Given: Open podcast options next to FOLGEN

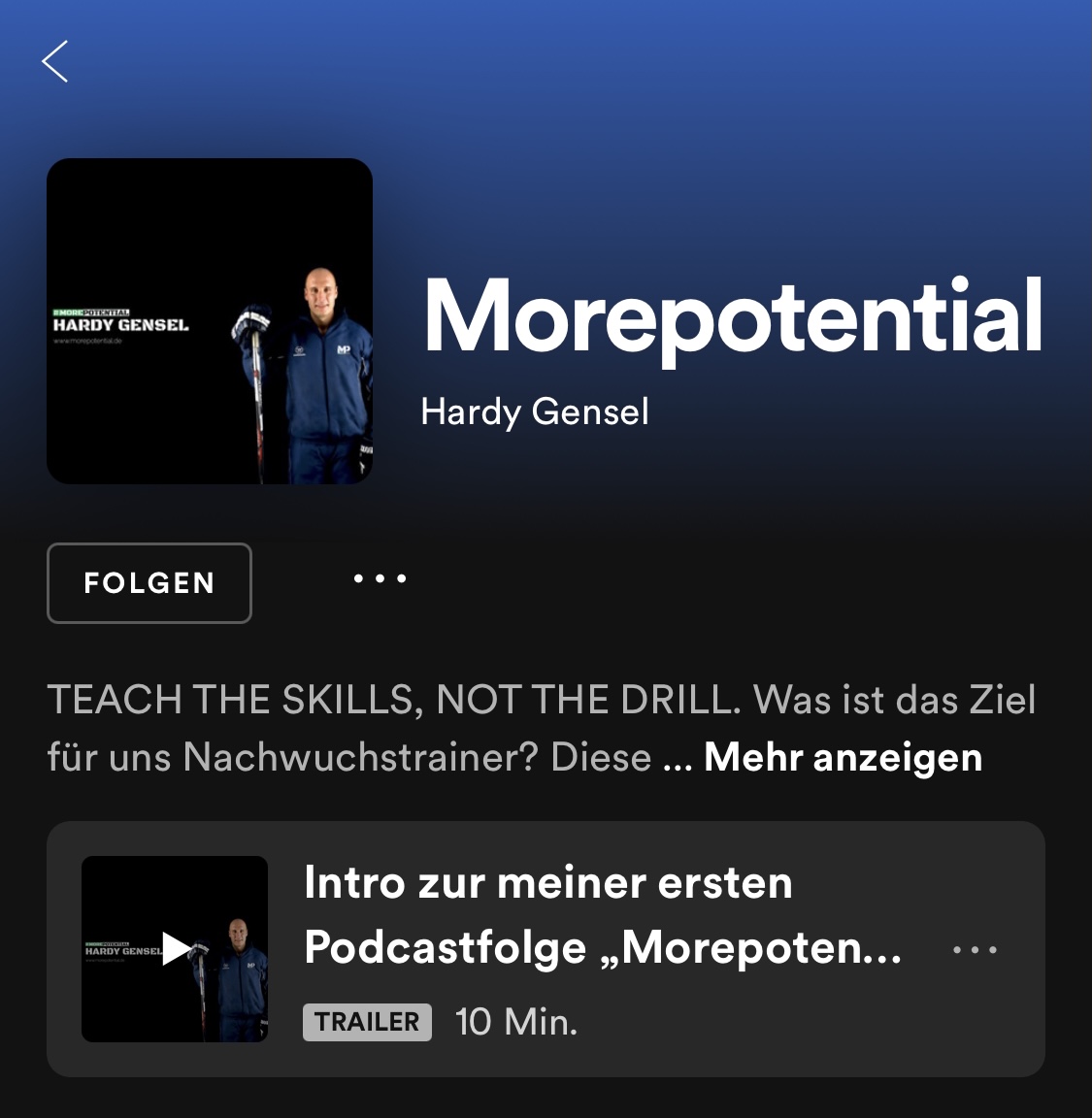Looking at the screenshot, I should coord(380,579).
